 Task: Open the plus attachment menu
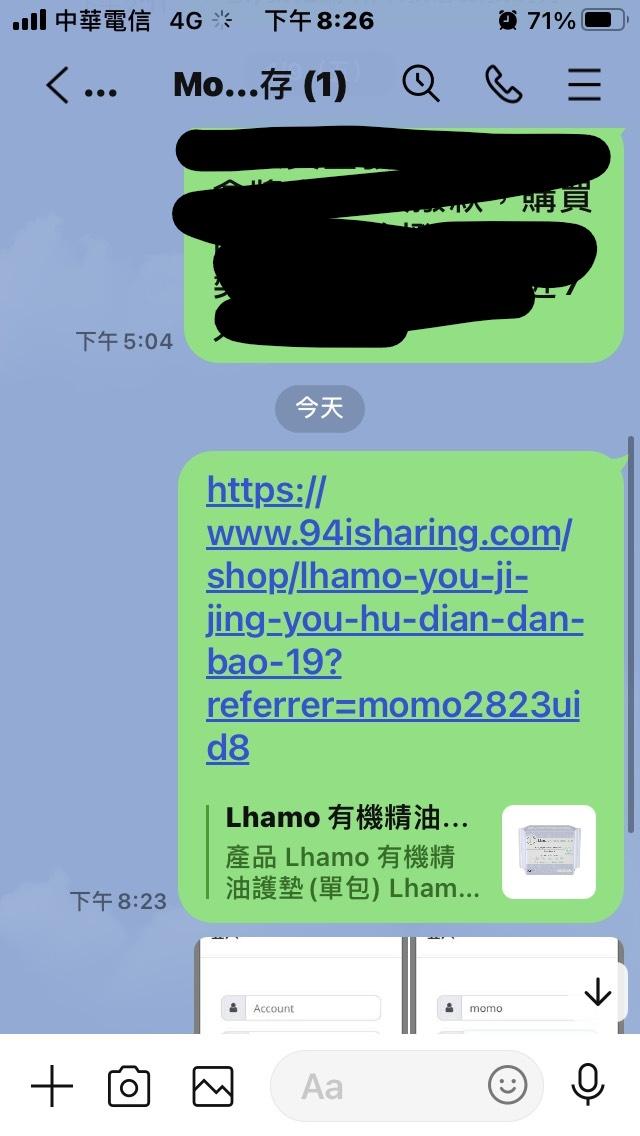pos(52,1085)
